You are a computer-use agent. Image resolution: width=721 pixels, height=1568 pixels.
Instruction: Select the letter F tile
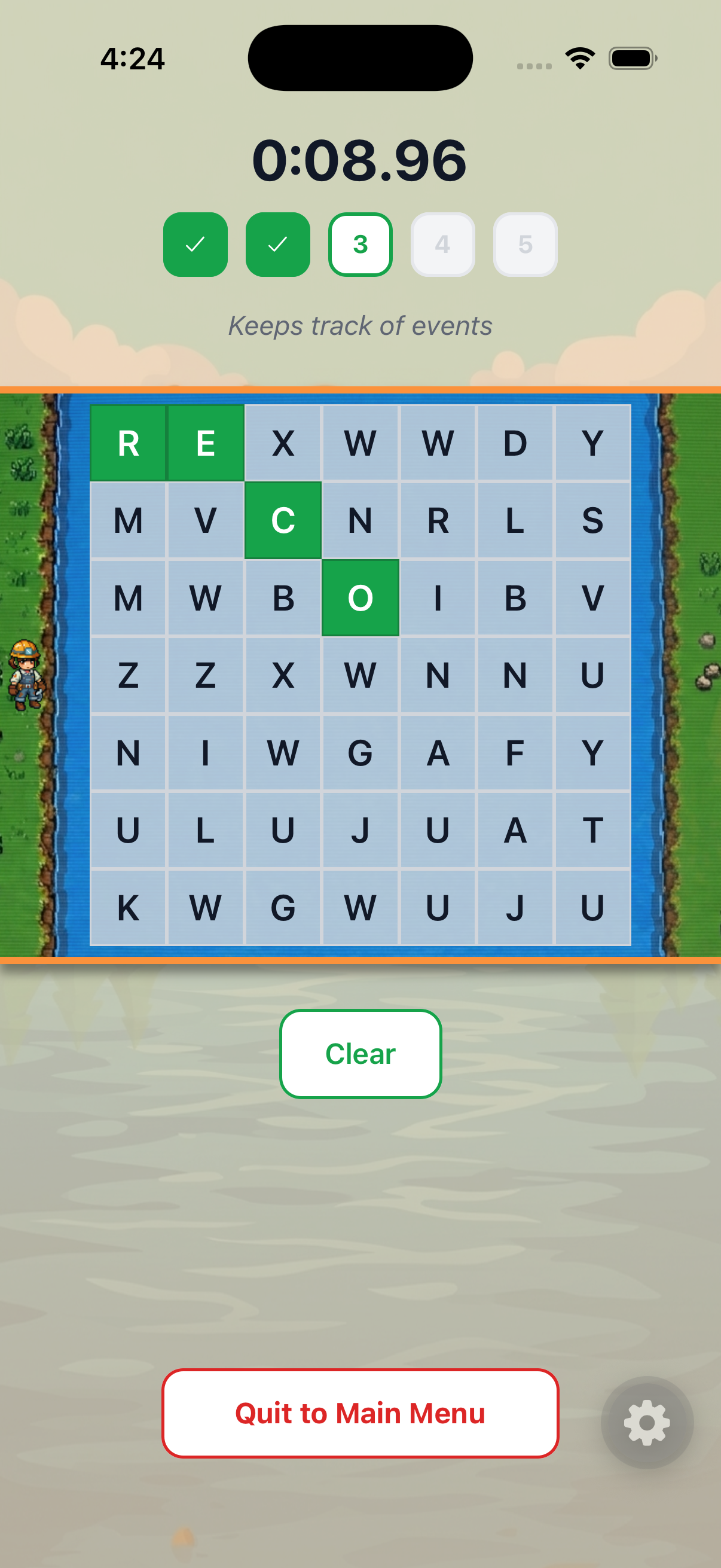tap(515, 753)
